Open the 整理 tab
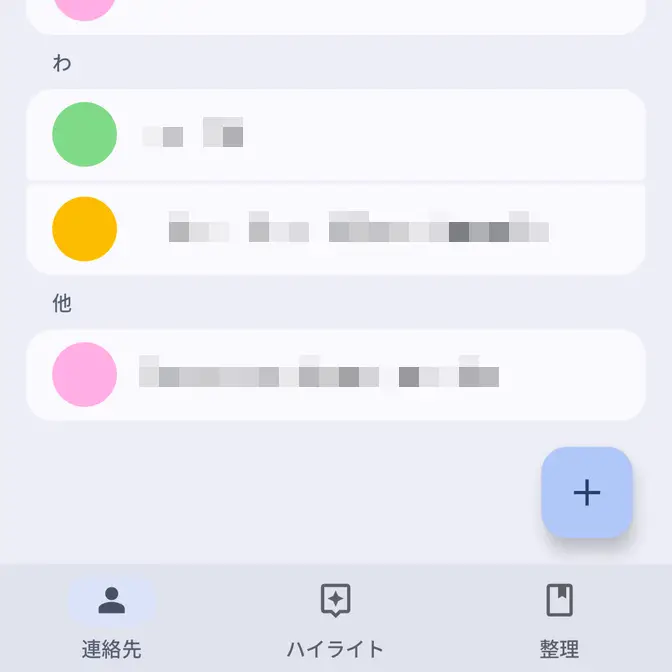This screenshot has width=672, height=672. pos(559,620)
